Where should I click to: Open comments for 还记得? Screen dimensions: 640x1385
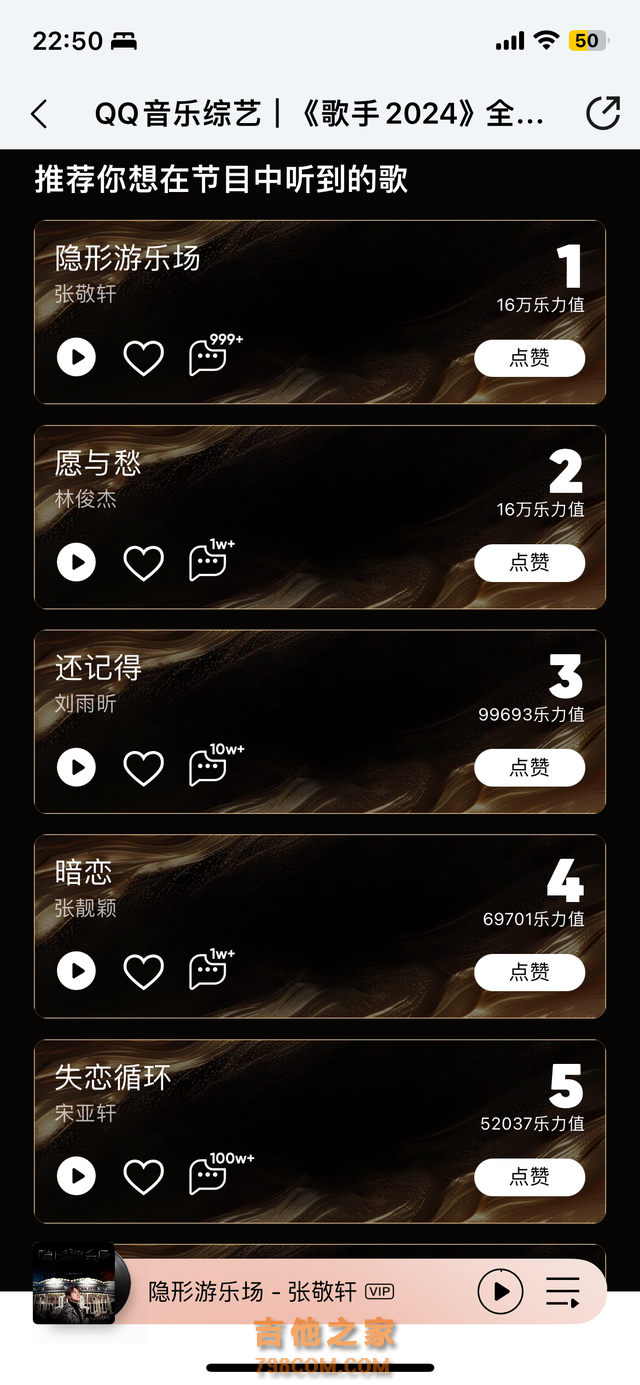point(208,767)
